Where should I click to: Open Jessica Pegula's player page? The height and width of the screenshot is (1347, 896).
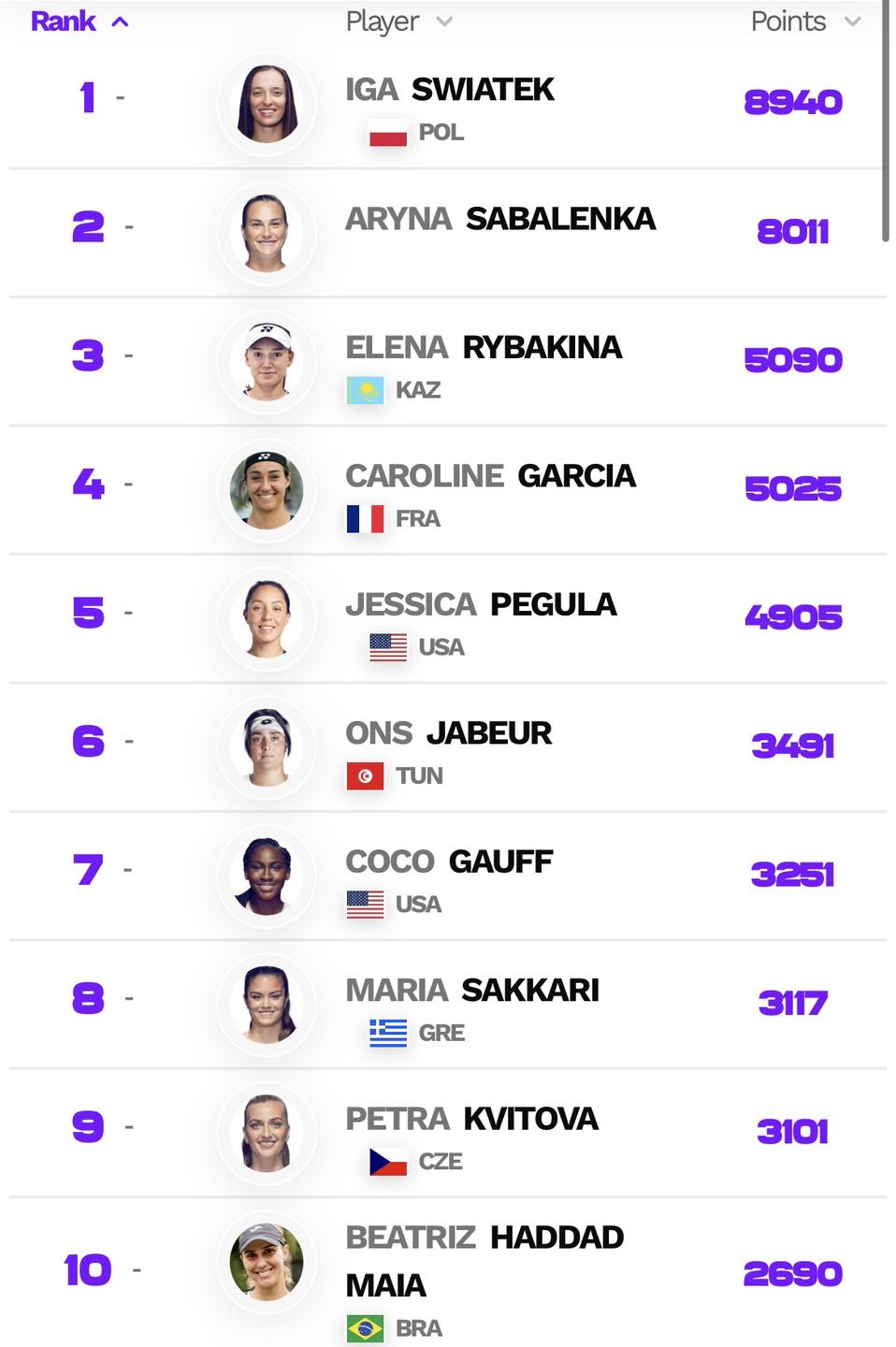click(x=481, y=604)
